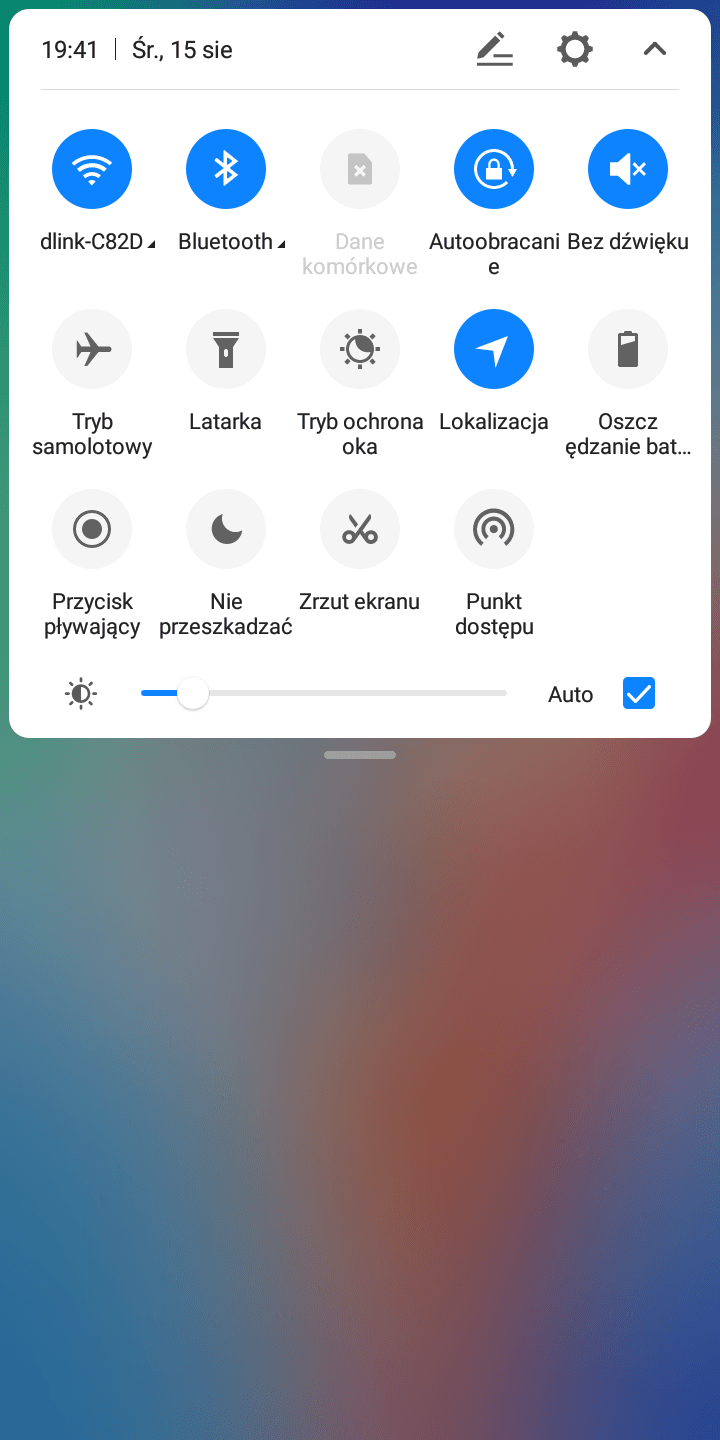The image size is (720, 1440).
Task: Tap the brightness slider track
Action: [324, 693]
